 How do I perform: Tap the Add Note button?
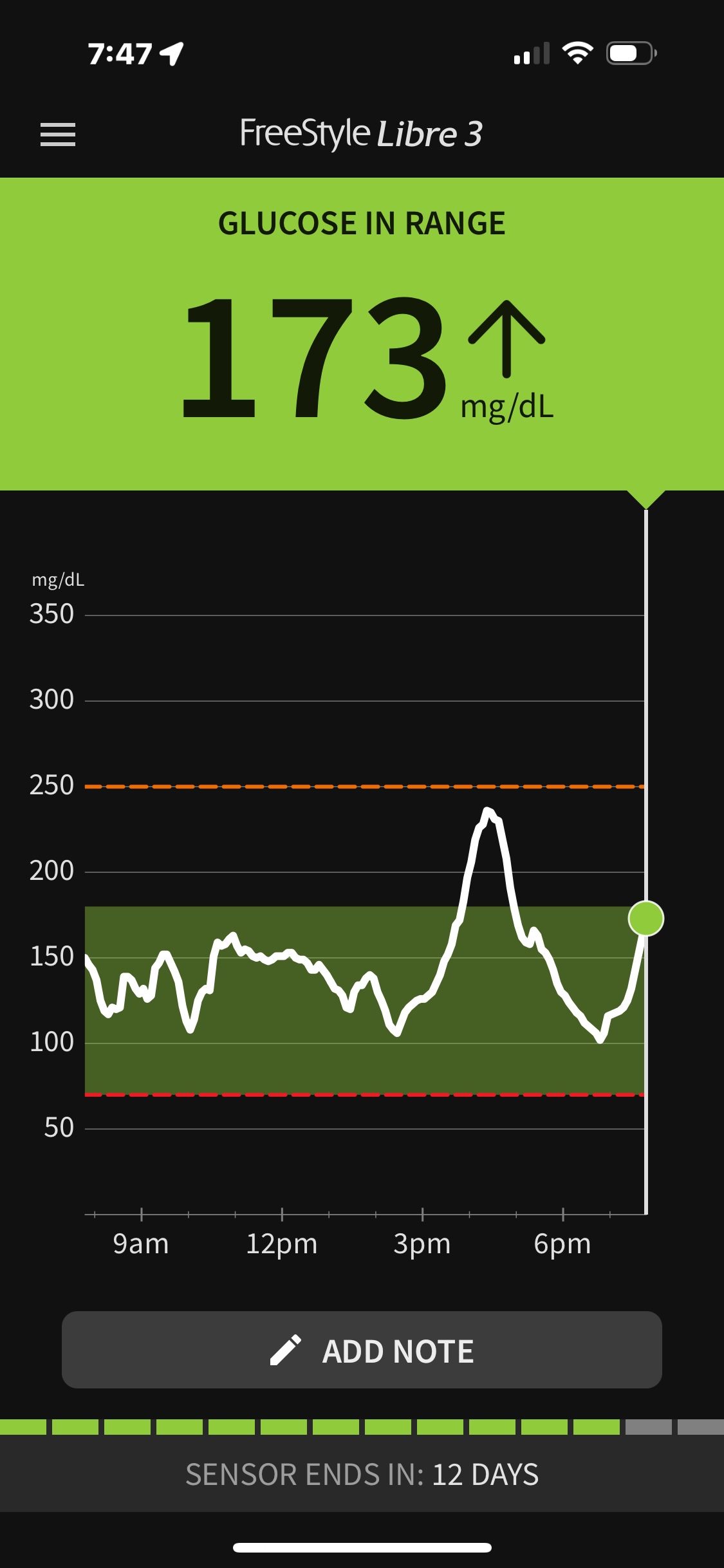coord(362,1350)
